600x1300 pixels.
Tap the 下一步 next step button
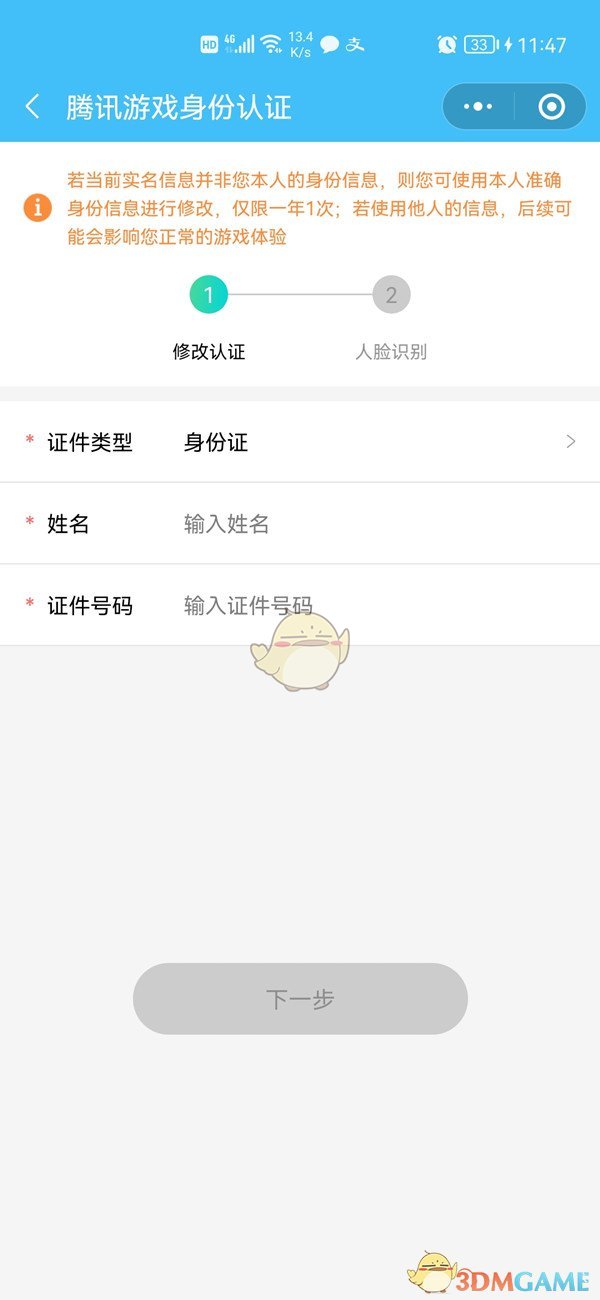(x=300, y=998)
